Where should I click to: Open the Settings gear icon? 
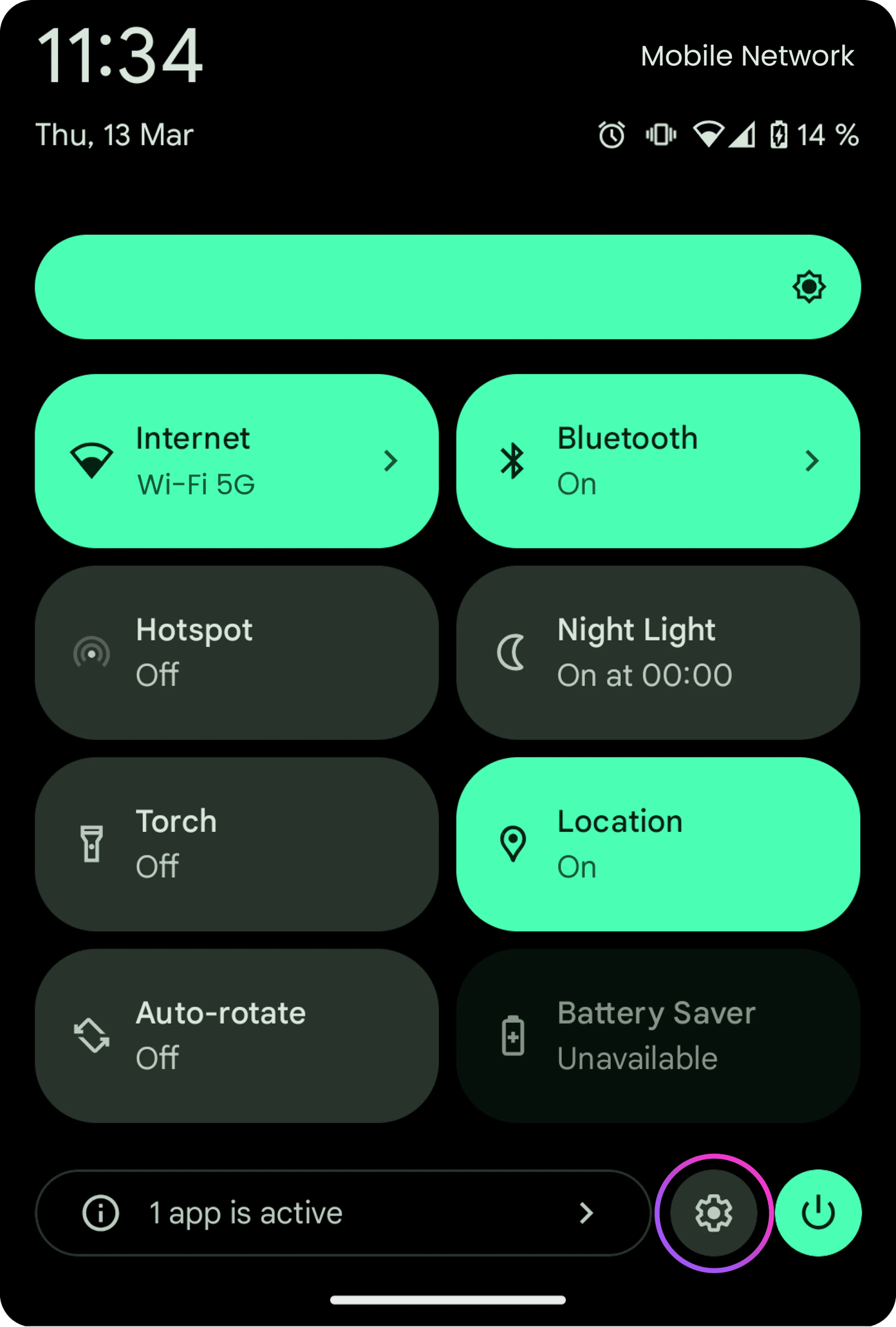[714, 1213]
